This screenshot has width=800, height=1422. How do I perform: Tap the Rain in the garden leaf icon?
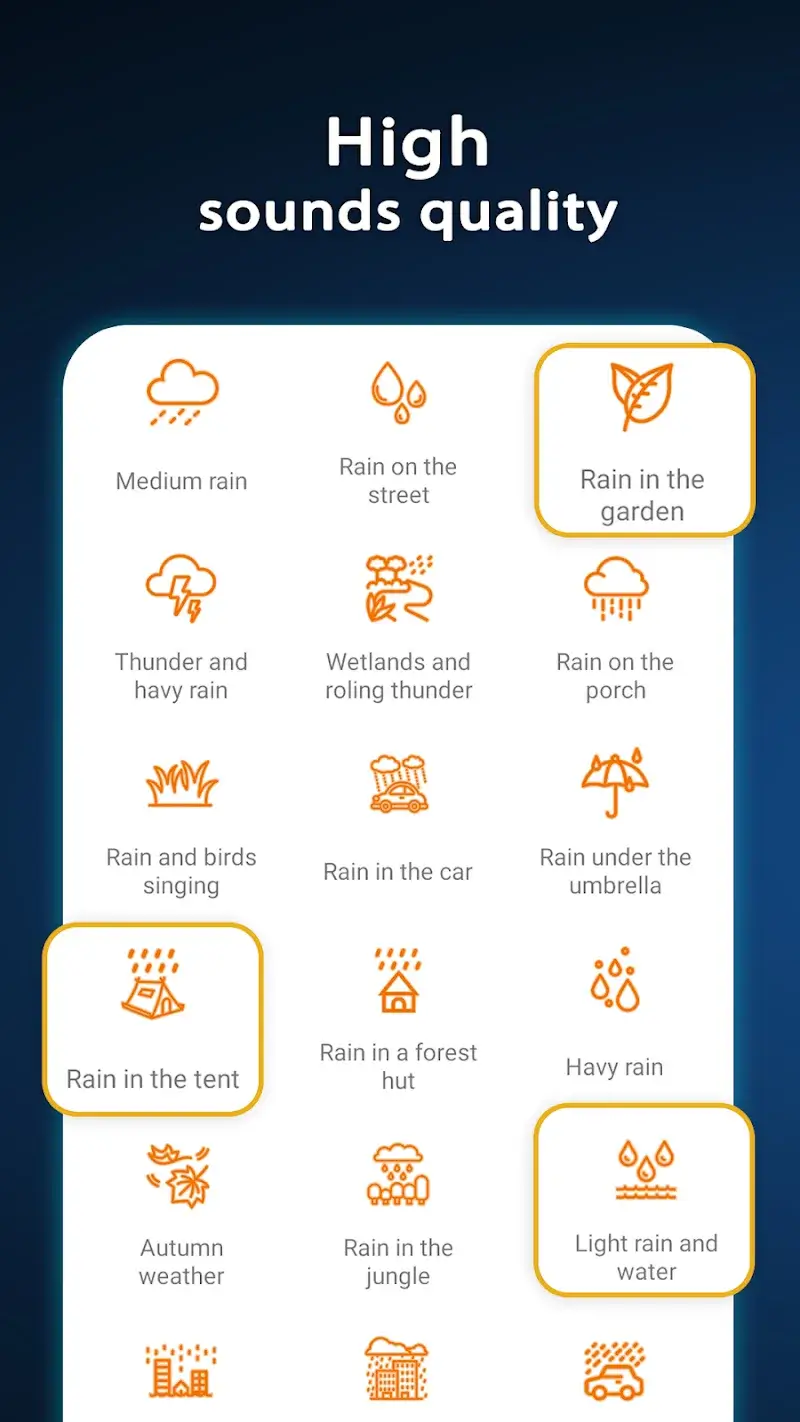(645, 392)
